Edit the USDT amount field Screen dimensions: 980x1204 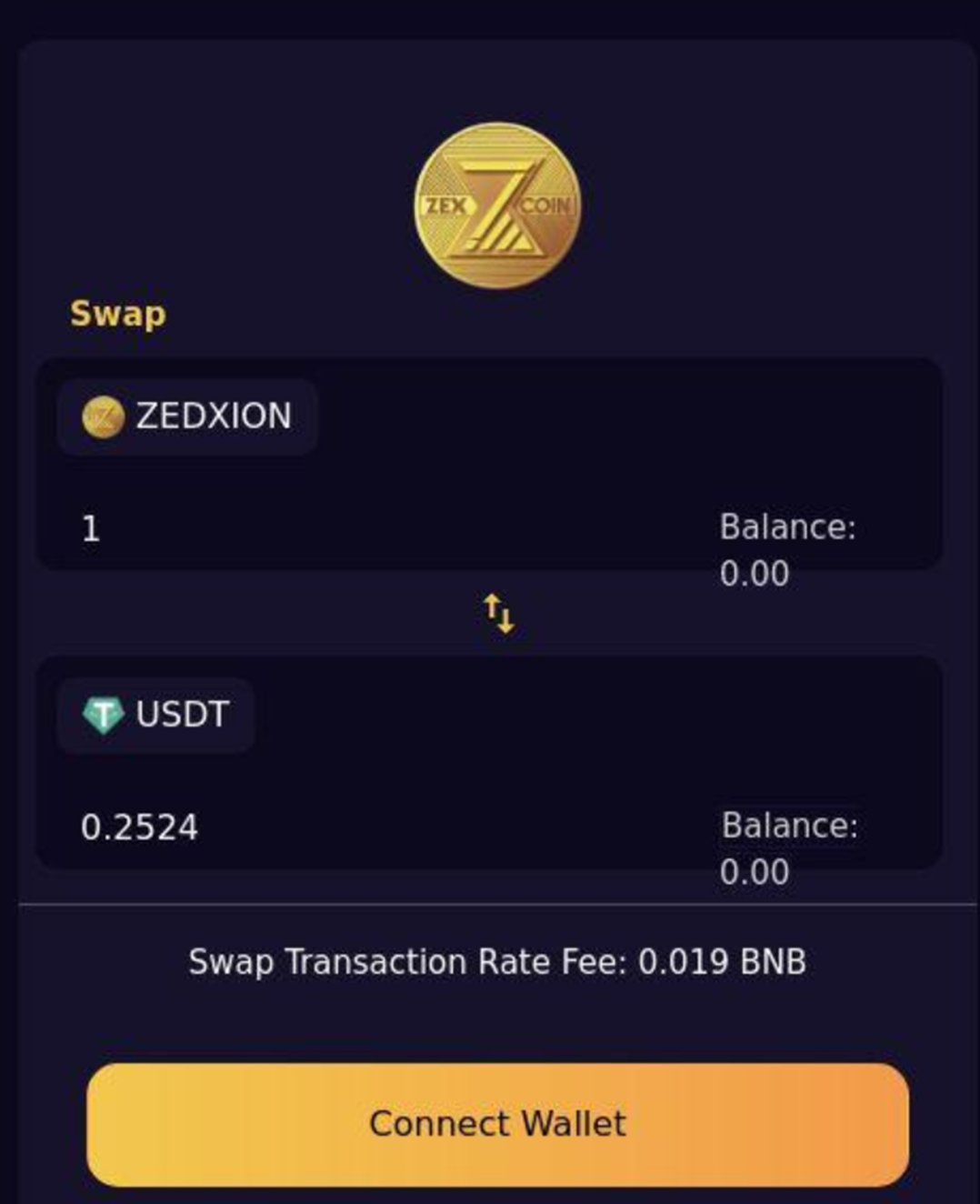pyautogui.click(x=364, y=828)
